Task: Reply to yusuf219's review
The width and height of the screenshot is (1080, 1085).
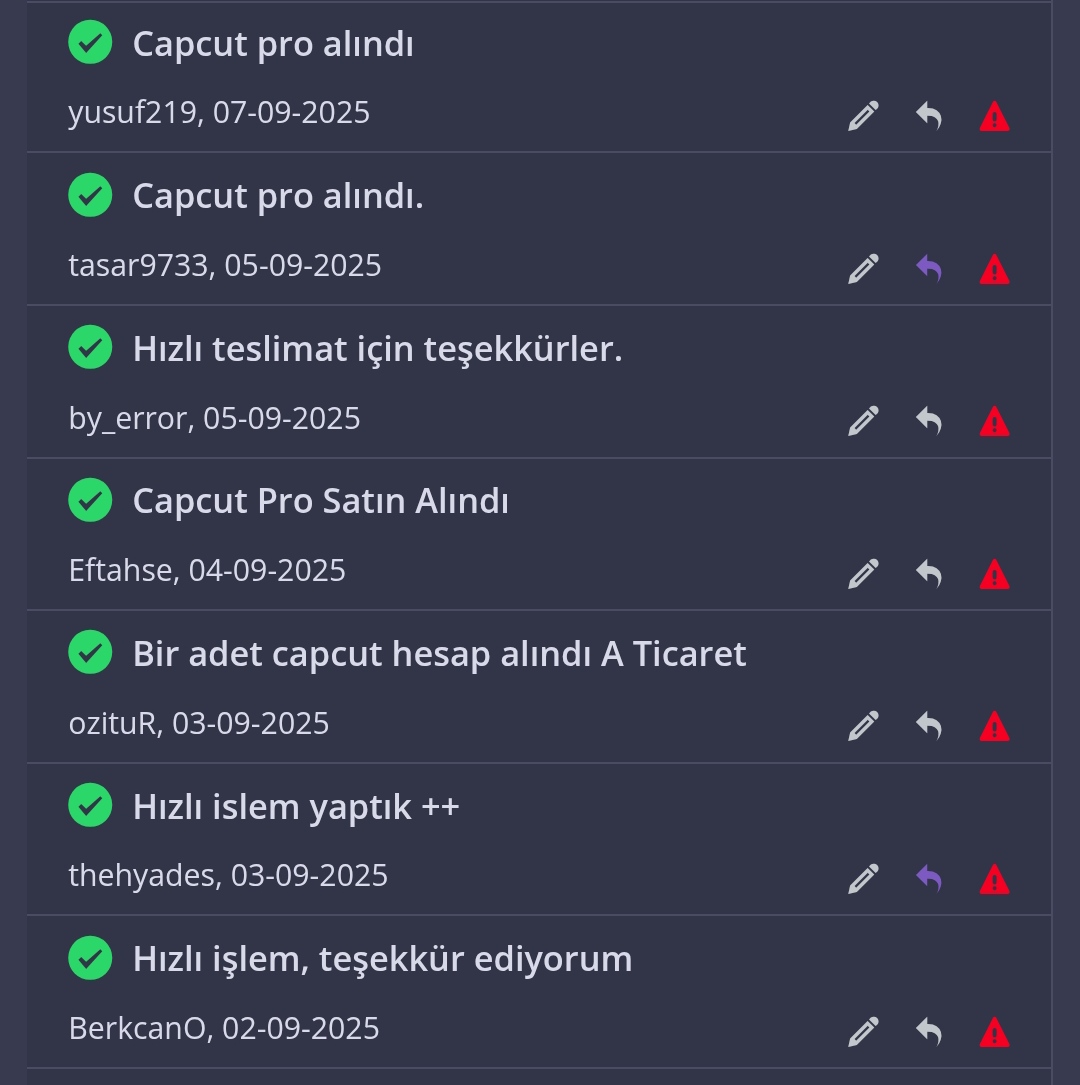Action: [928, 116]
